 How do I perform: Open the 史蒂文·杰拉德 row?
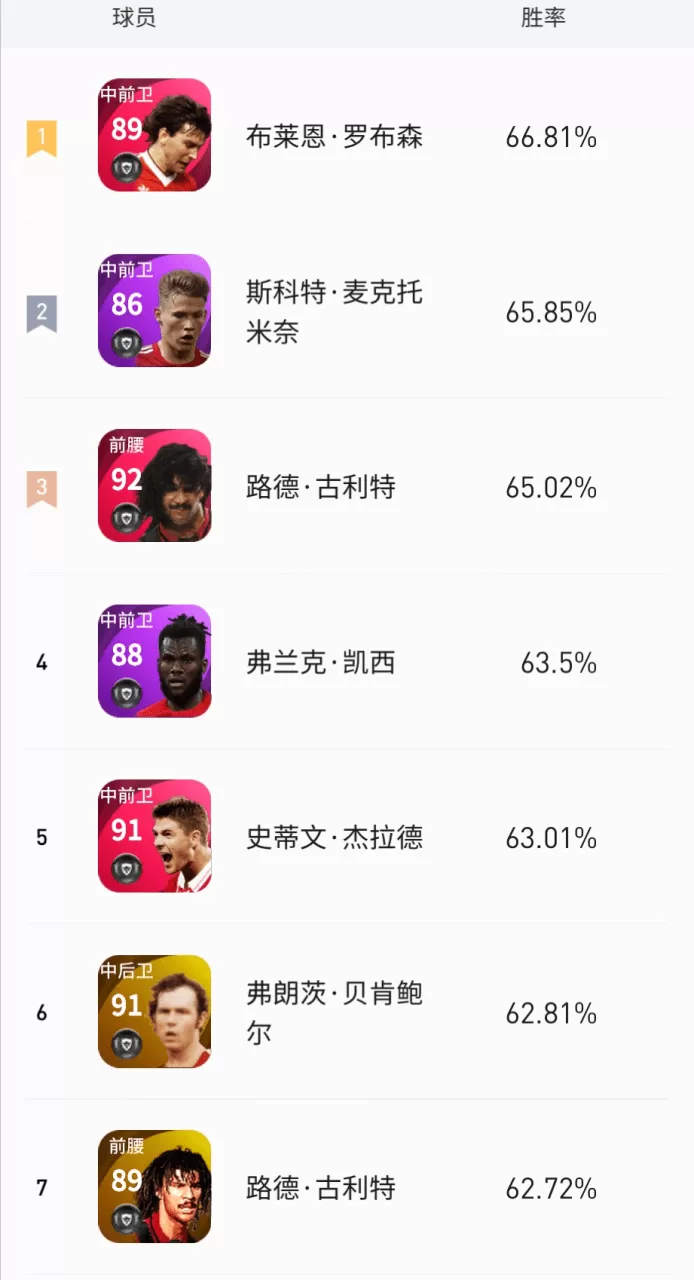click(x=347, y=836)
